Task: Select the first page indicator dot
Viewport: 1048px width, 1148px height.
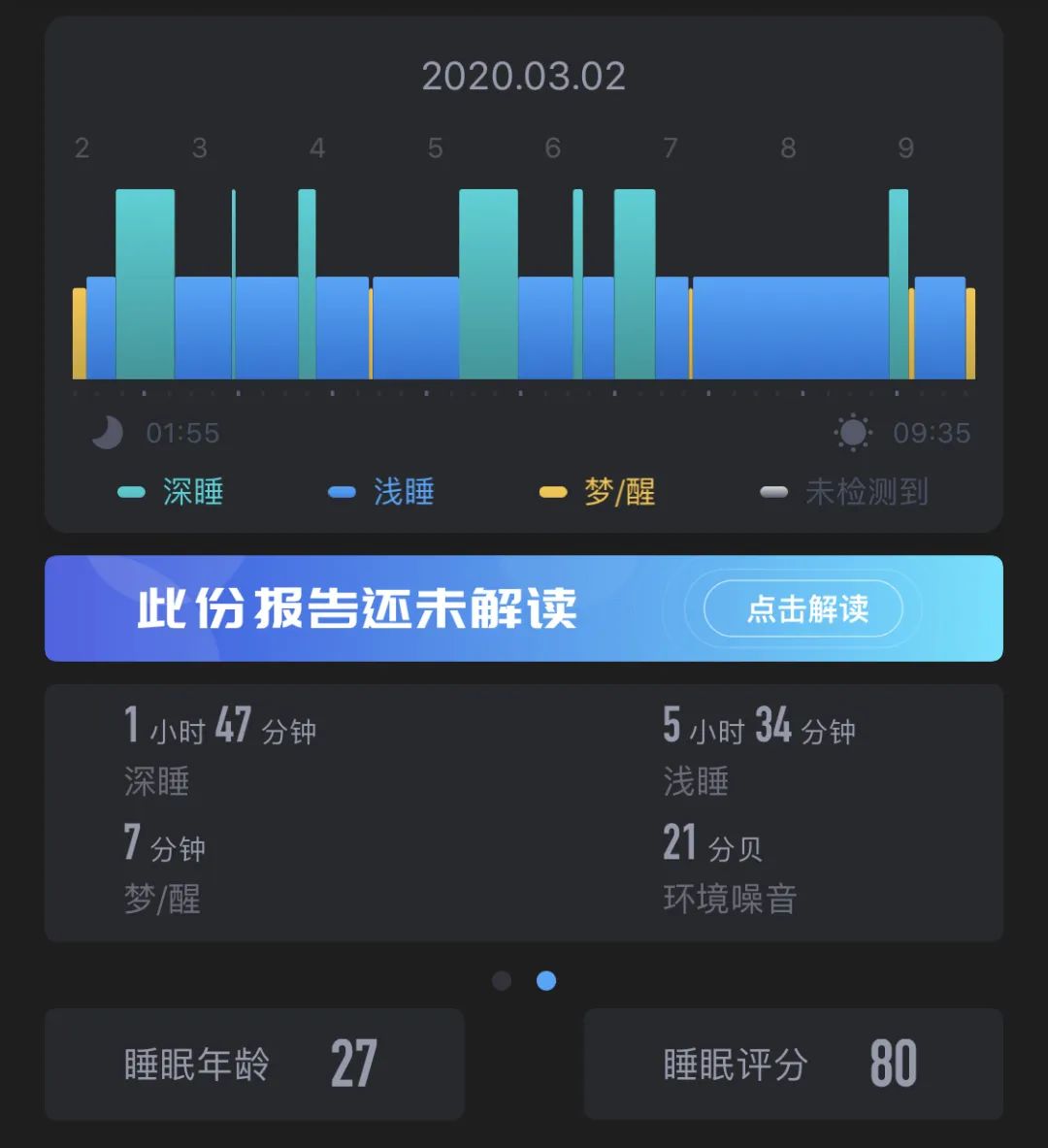Action: click(501, 981)
